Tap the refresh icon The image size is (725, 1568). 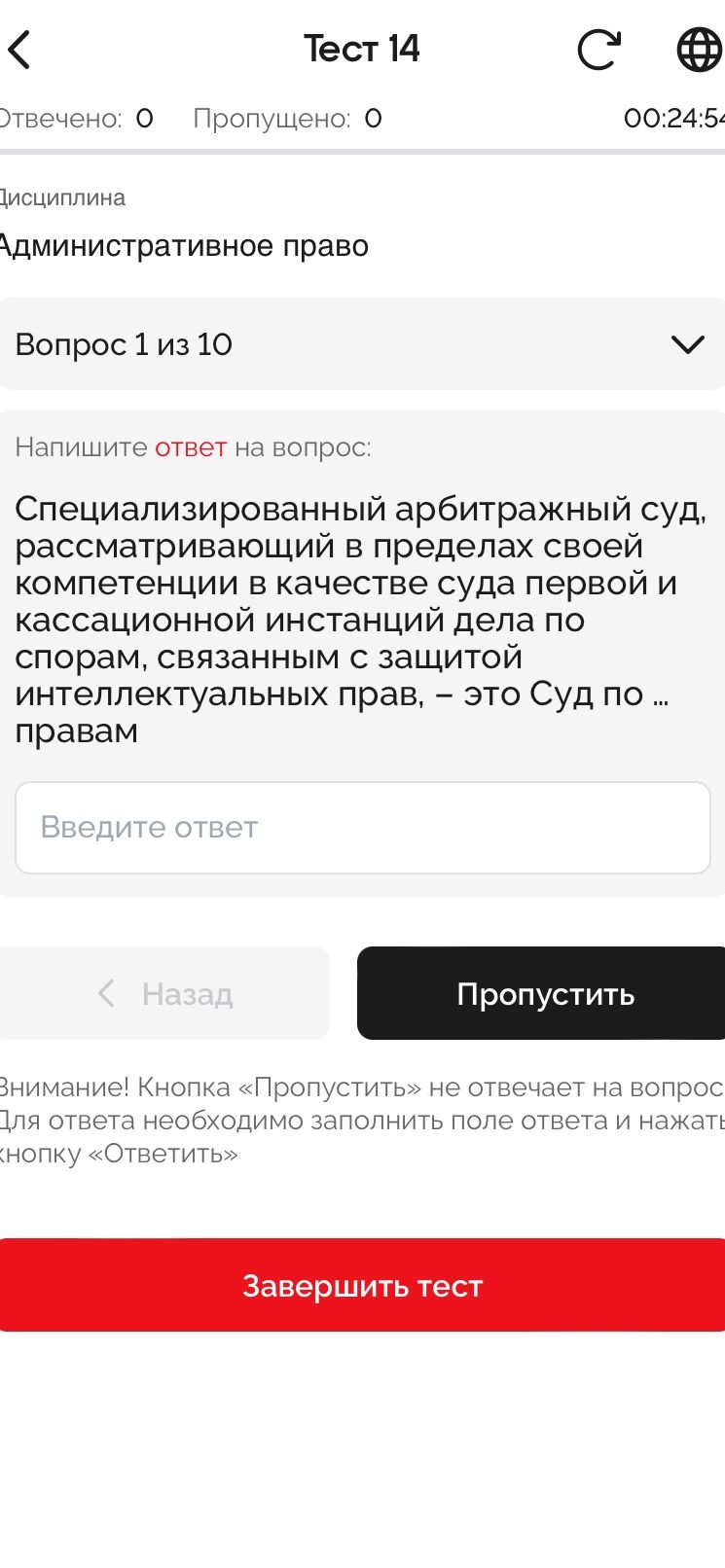tap(598, 50)
